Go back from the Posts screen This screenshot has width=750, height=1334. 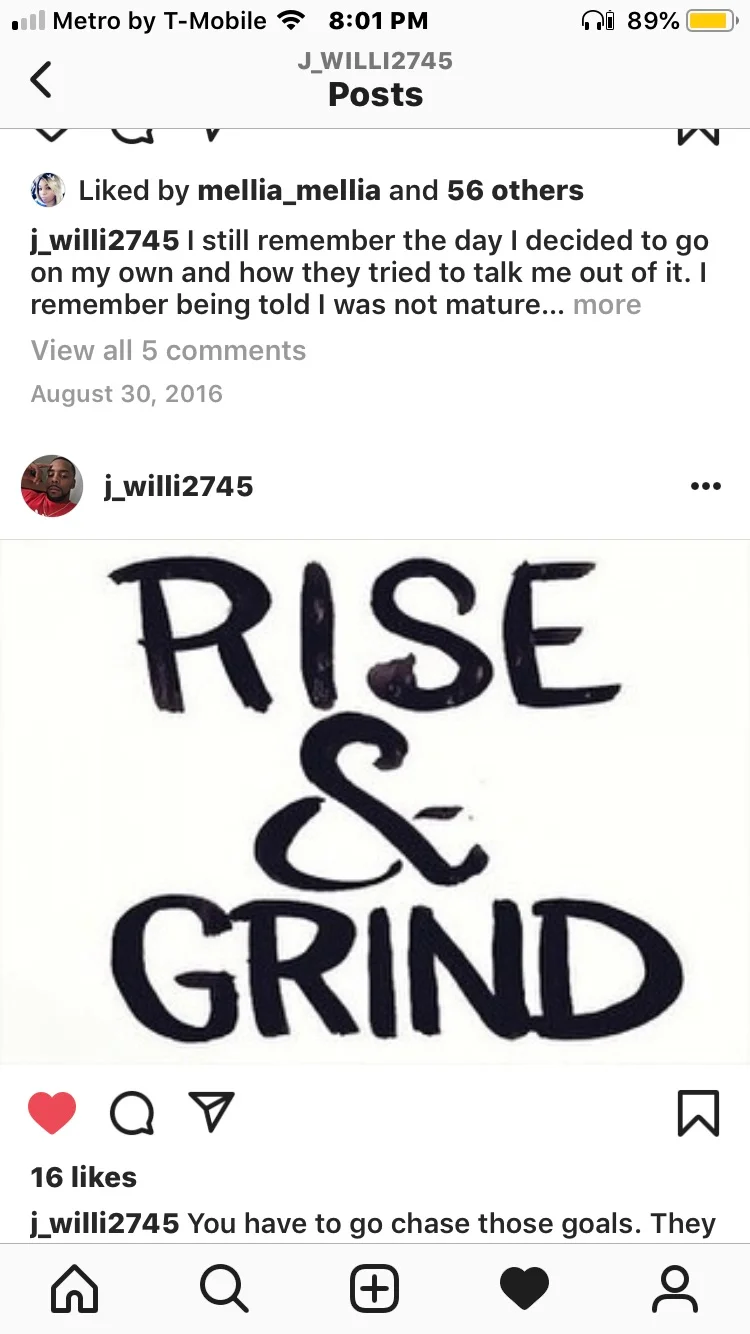coord(41,79)
